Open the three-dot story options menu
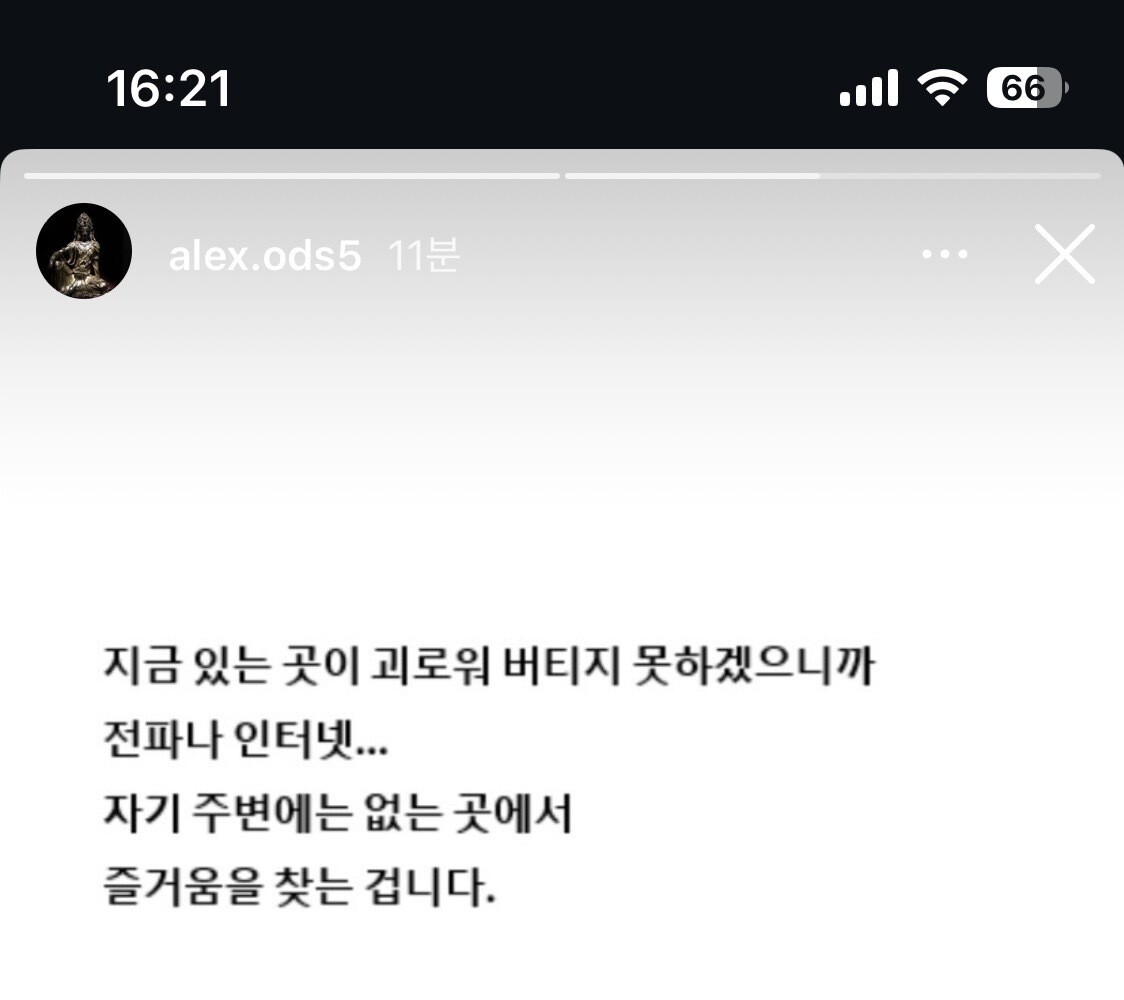The image size is (1124, 1000). (x=945, y=254)
